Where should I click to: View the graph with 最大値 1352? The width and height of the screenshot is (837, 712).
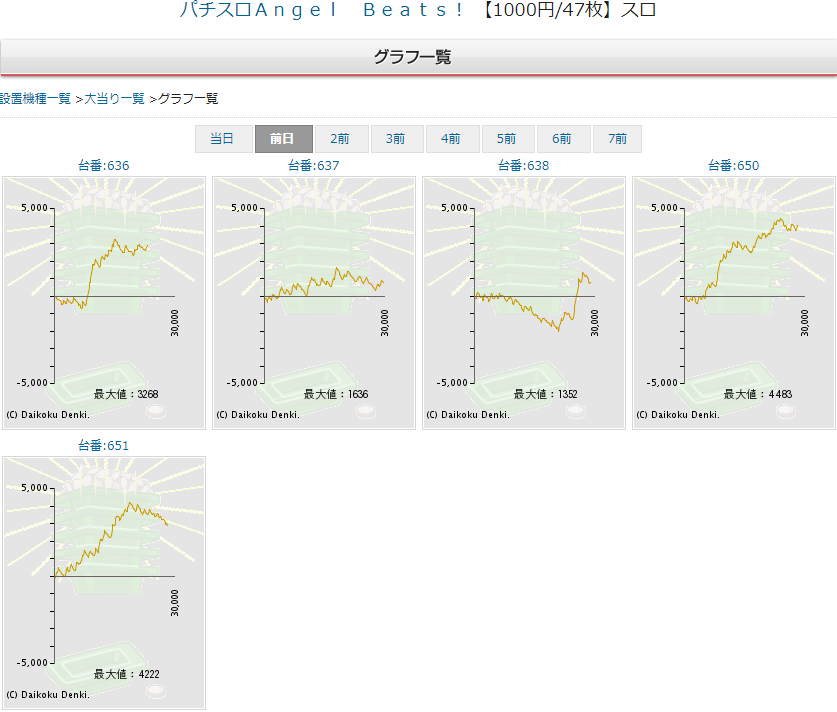(524, 303)
